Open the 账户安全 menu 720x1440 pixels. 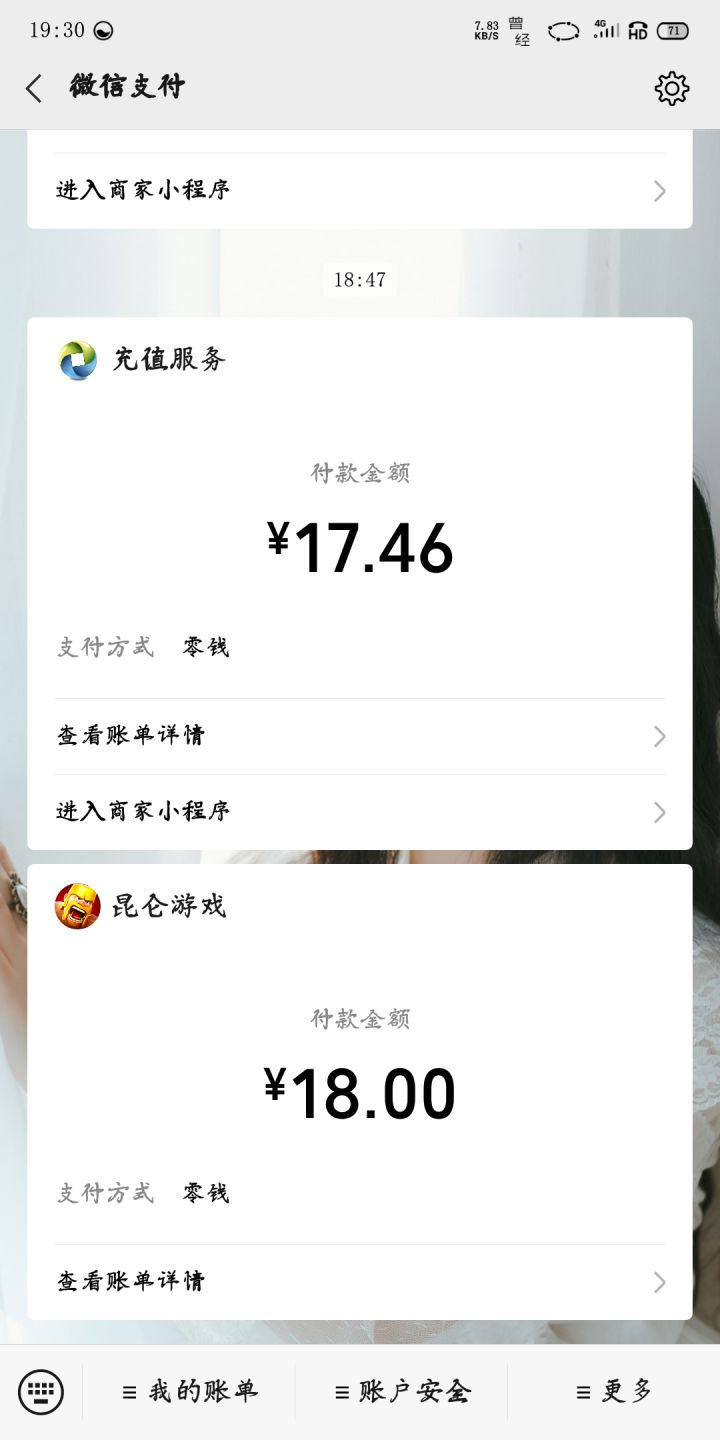404,1391
